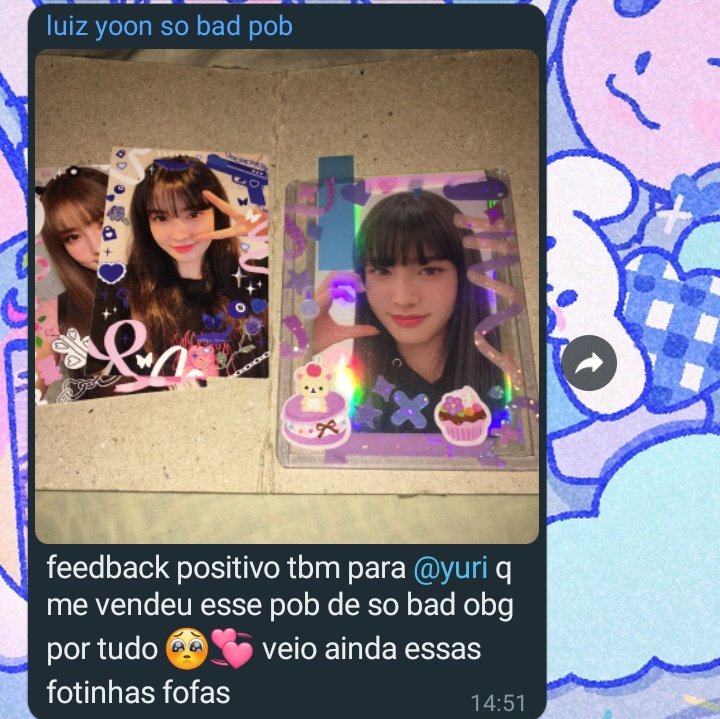The width and height of the screenshot is (720, 719).
Task: Open the @yuri mention link
Action: pos(450,570)
